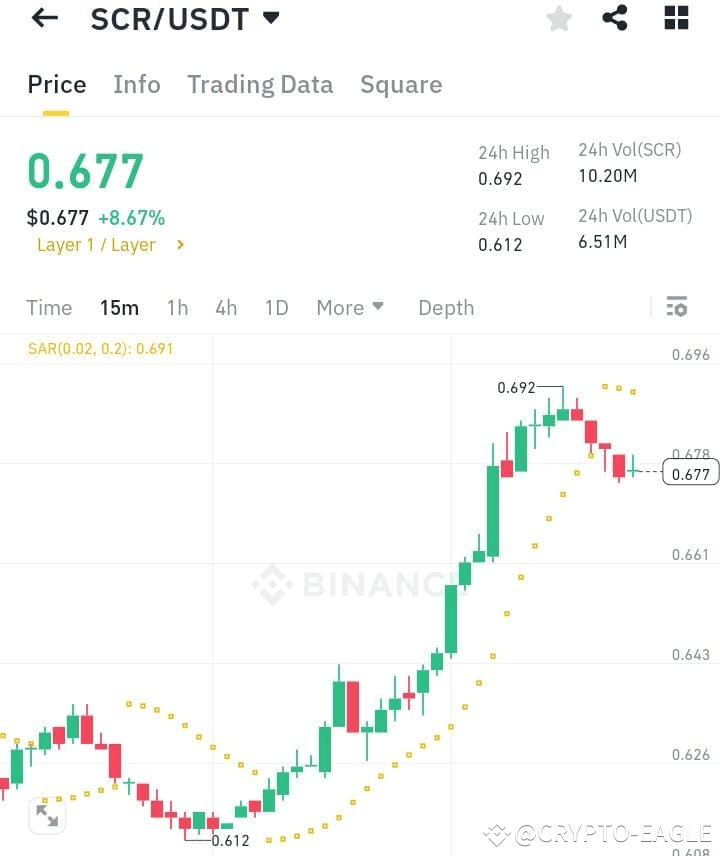Open the Depth view
The height and width of the screenshot is (856, 720).
446,308
